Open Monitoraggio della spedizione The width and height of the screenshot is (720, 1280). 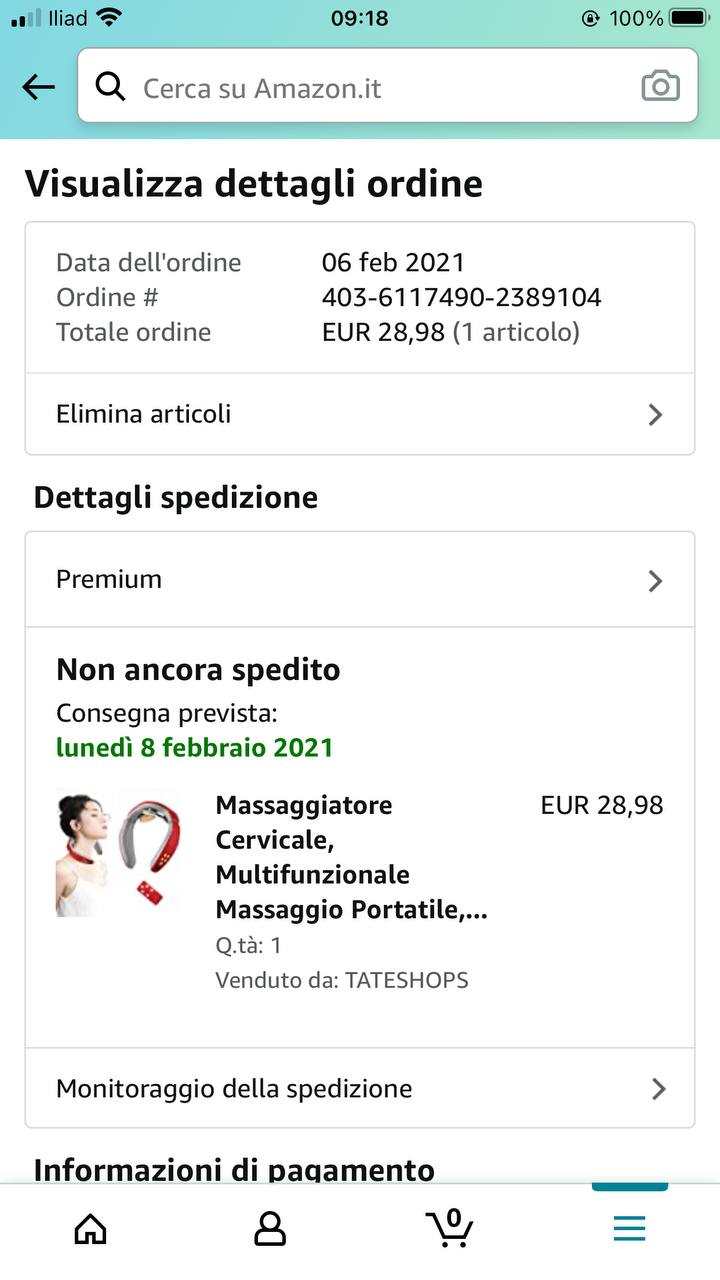tap(360, 1088)
